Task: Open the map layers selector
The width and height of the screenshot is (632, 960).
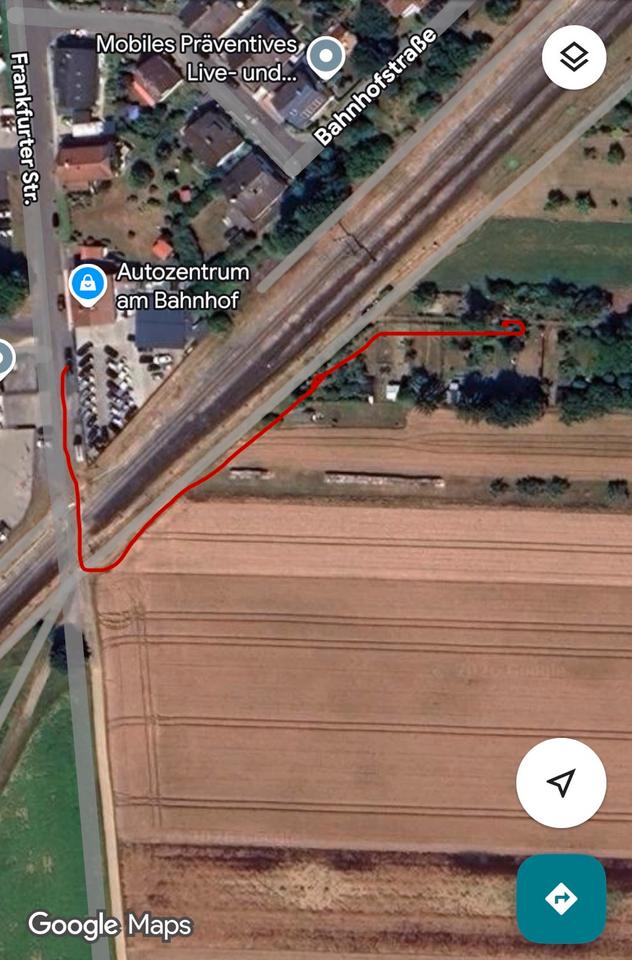Action: (574, 57)
